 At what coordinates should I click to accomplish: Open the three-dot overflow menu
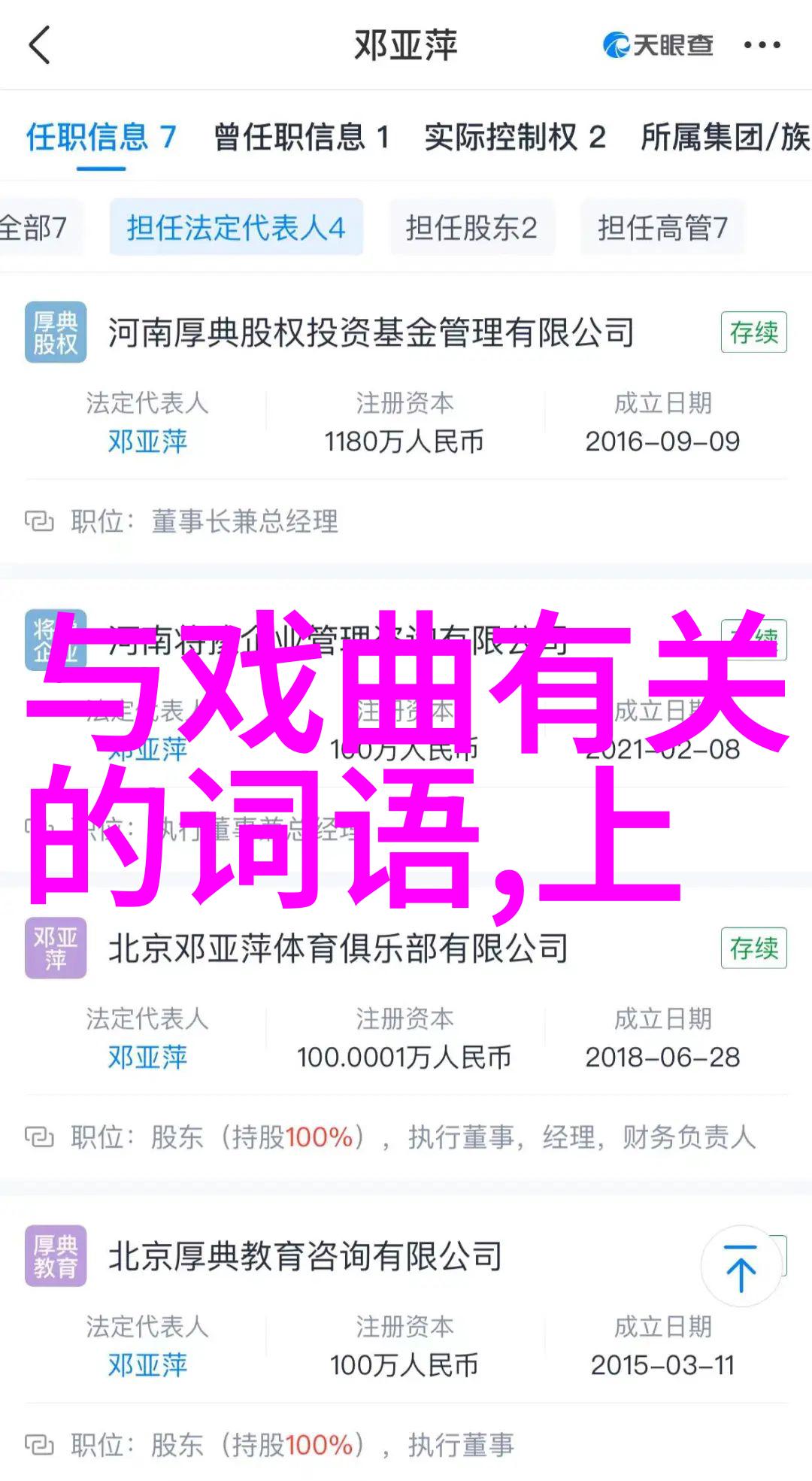coord(762,45)
